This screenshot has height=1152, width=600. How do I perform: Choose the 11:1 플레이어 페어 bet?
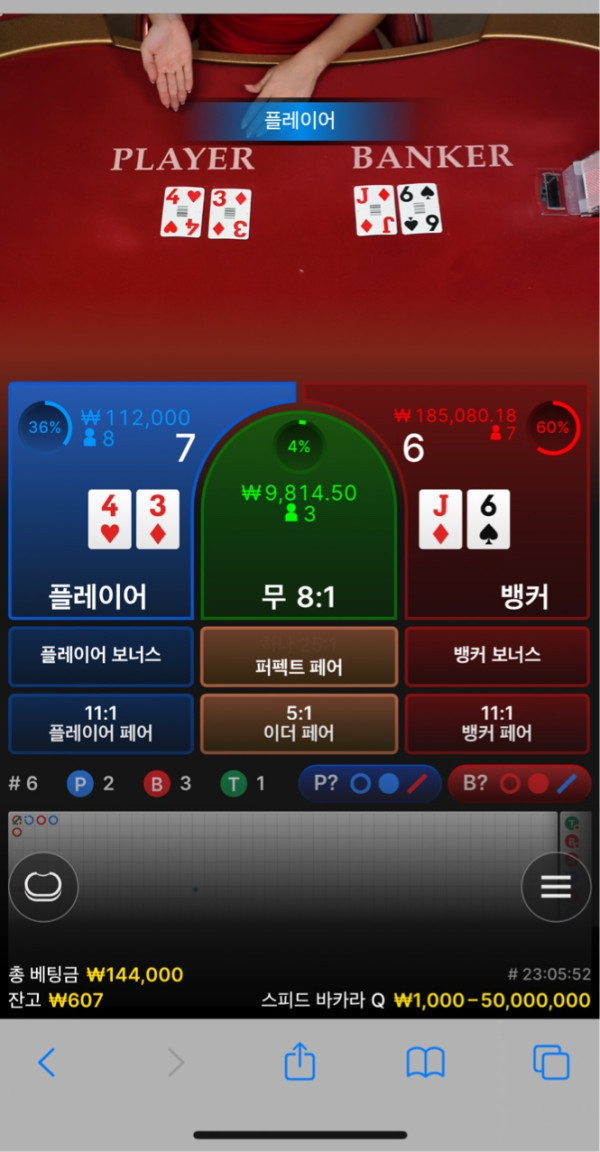[x=101, y=723]
